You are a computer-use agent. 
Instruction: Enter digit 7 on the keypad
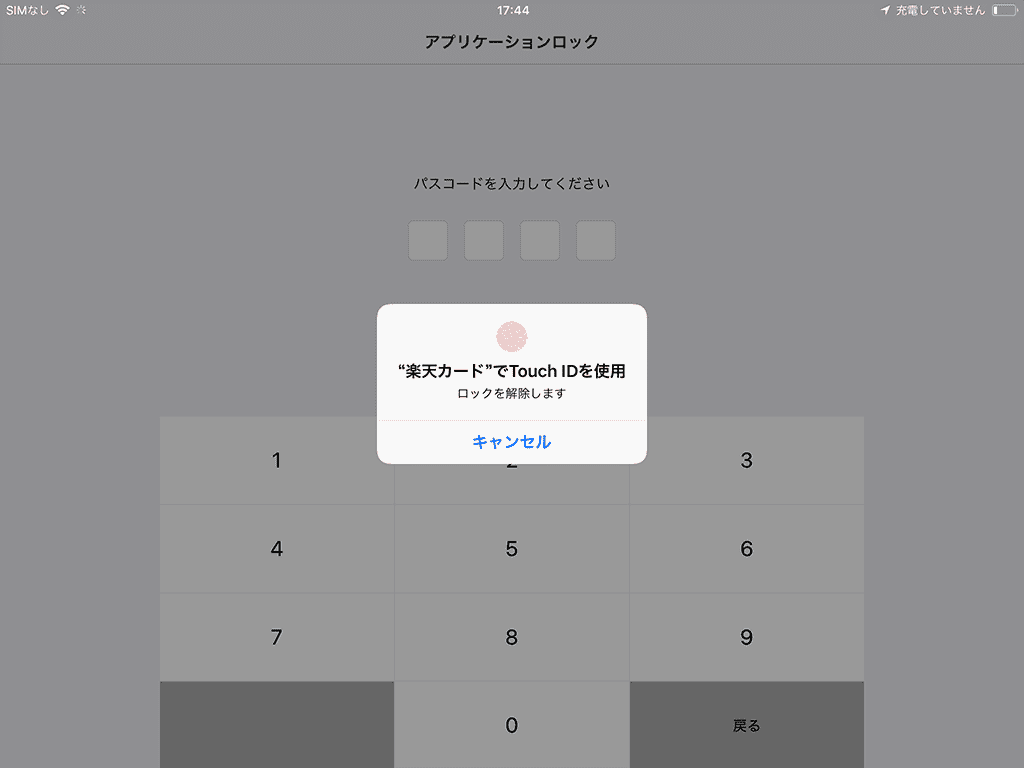(x=277, y=637)
